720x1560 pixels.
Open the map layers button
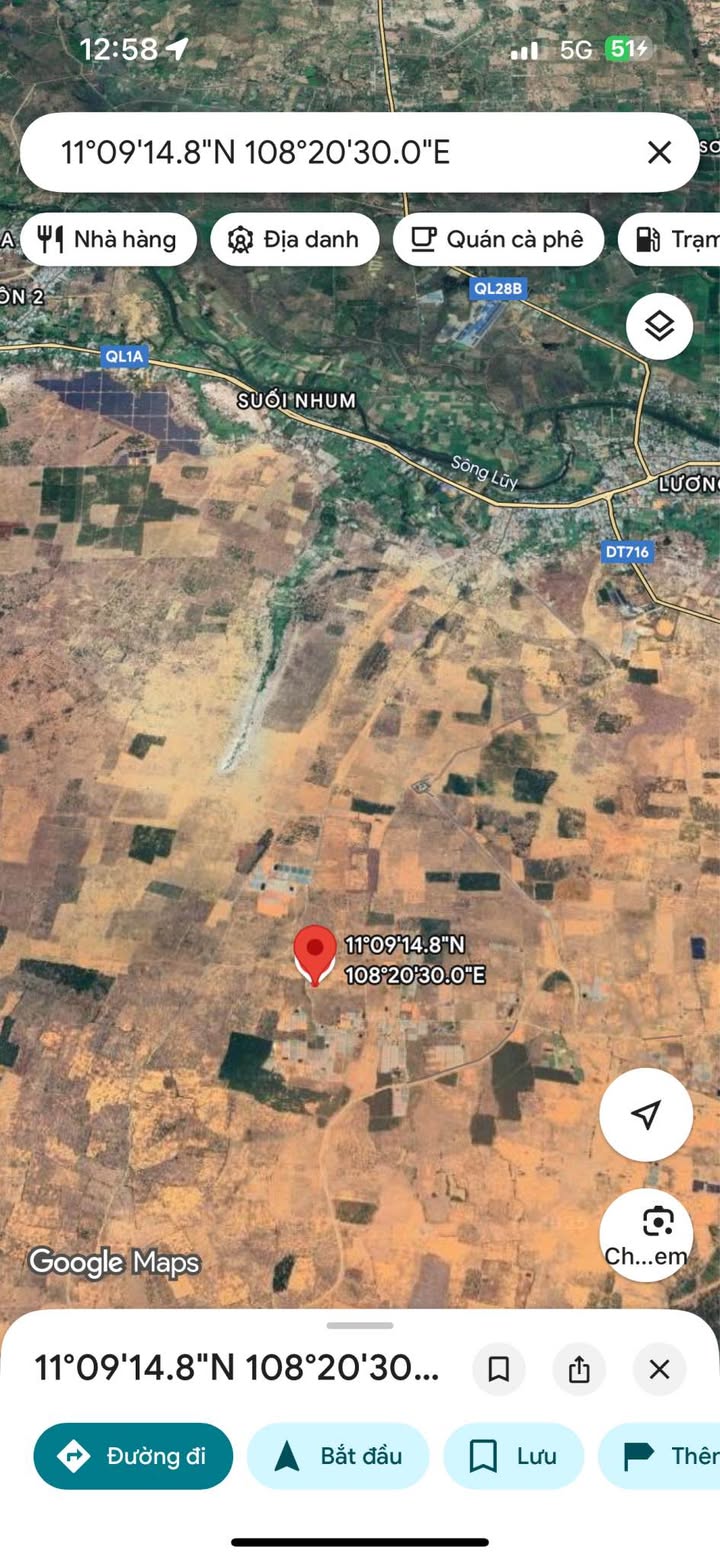click(x=659, y=326)
